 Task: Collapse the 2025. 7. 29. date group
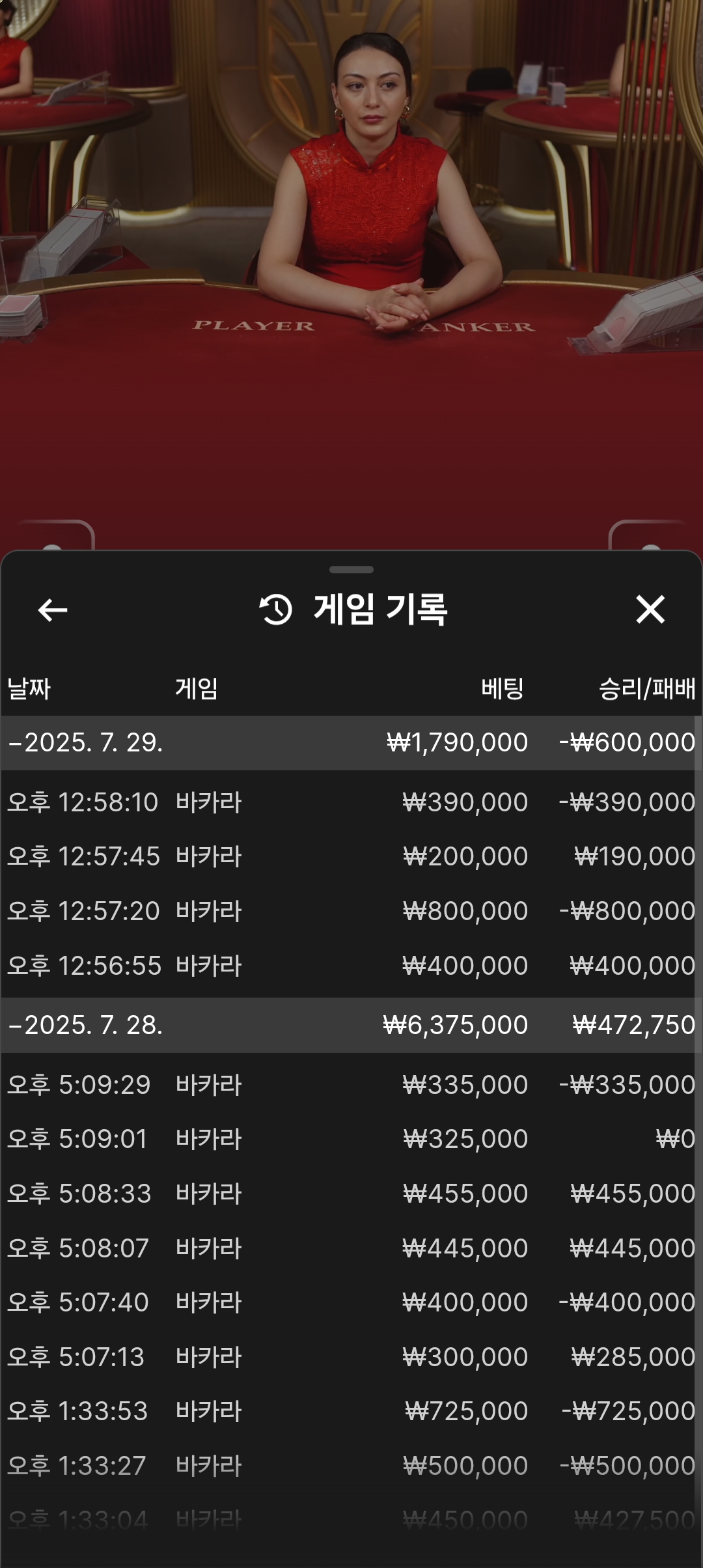[85, 743]
